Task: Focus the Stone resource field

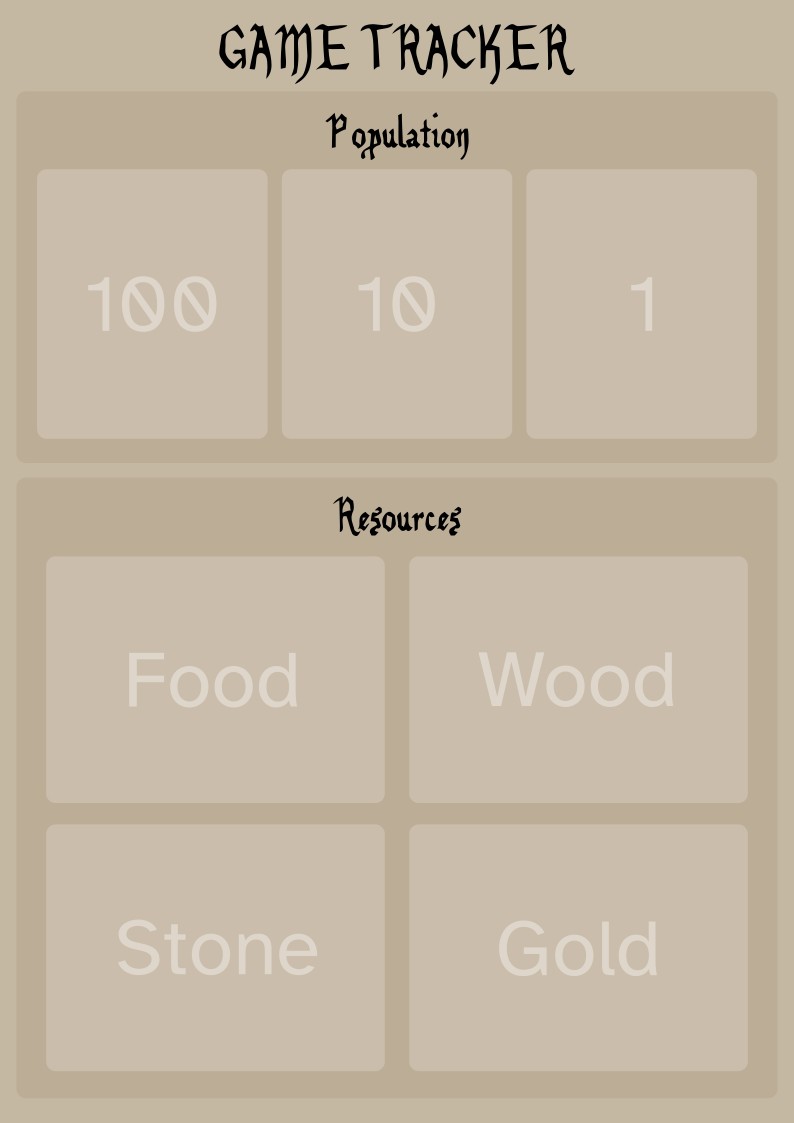Action: (215, 948)
